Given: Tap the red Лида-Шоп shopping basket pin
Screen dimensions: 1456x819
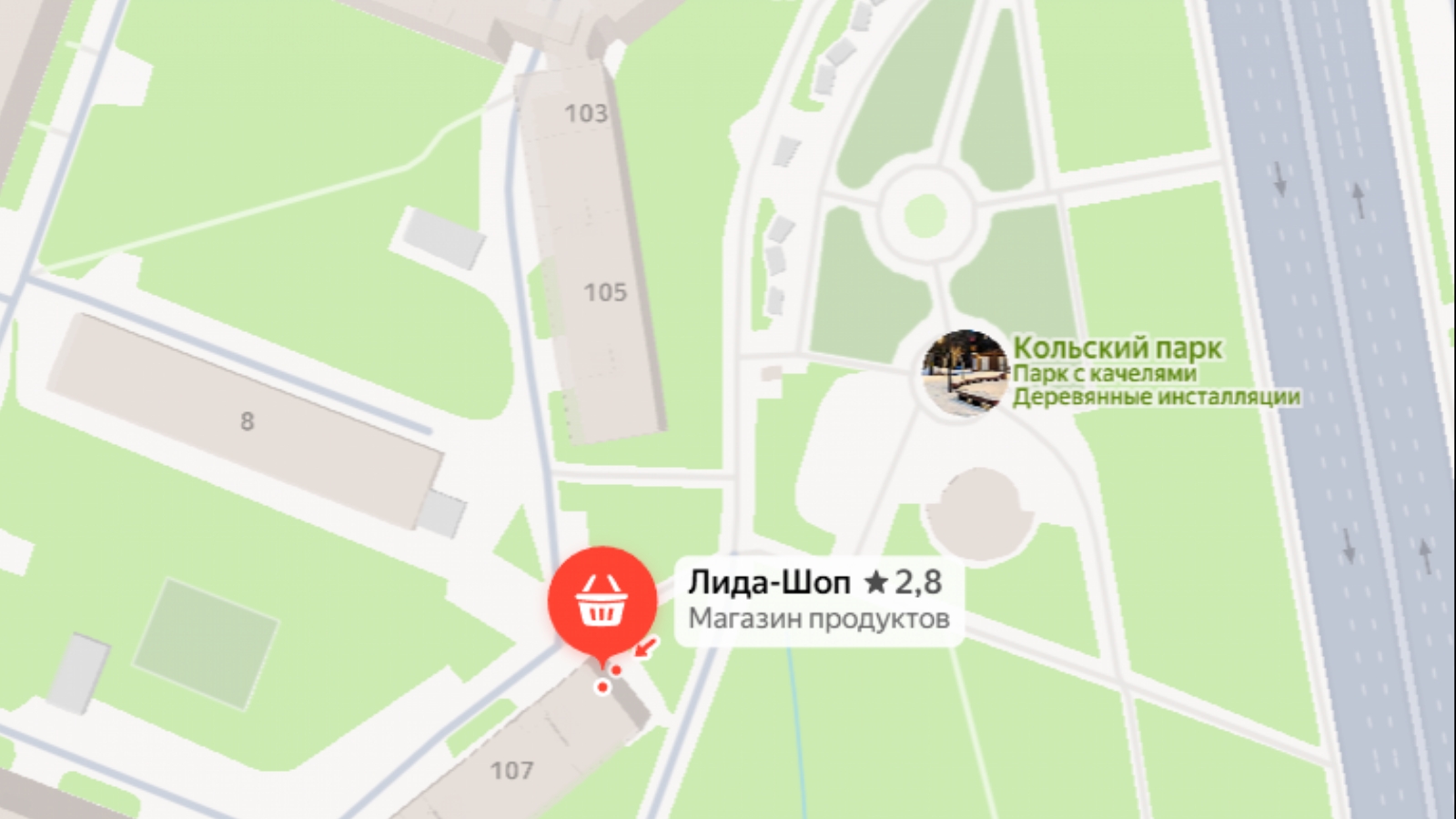Looking at the screenshot, I should coord(602,602).
